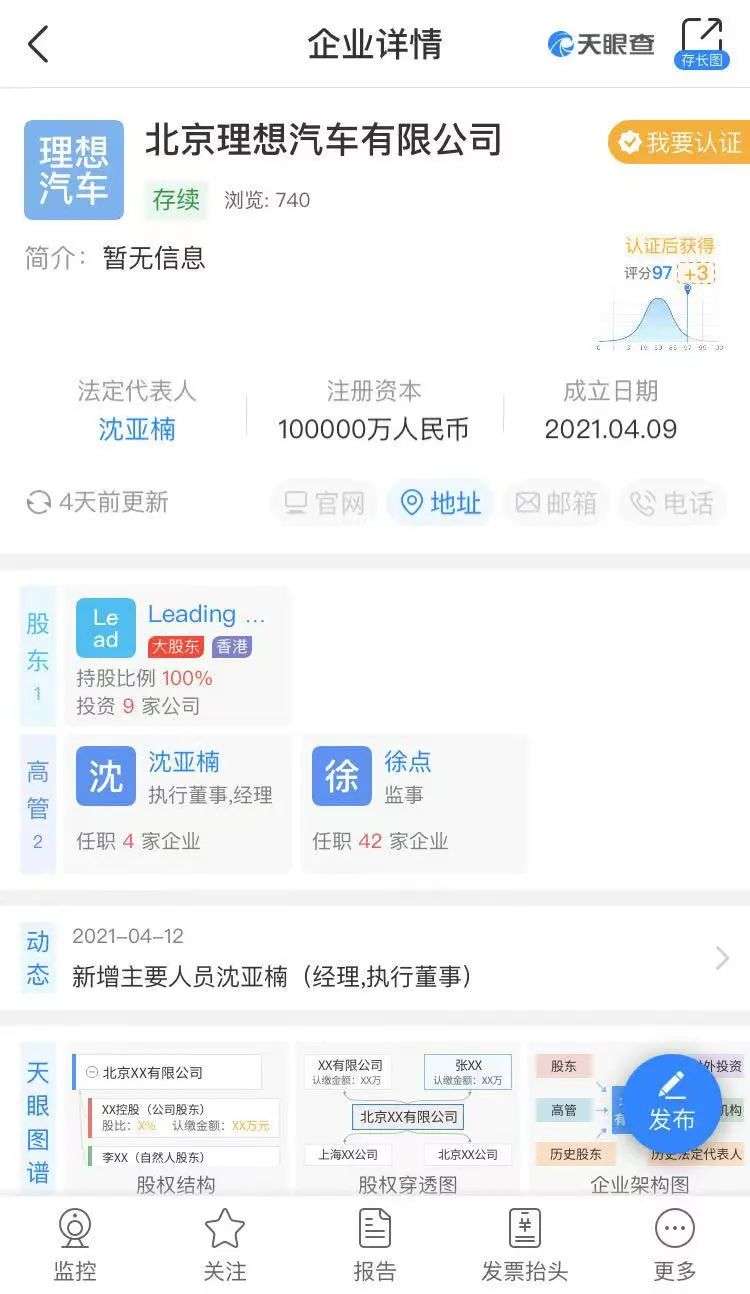The width and height of the screenshot is (750, 1294).
Task: View the 股权穿透图 chart
Action: click(x=408, y=1121)
